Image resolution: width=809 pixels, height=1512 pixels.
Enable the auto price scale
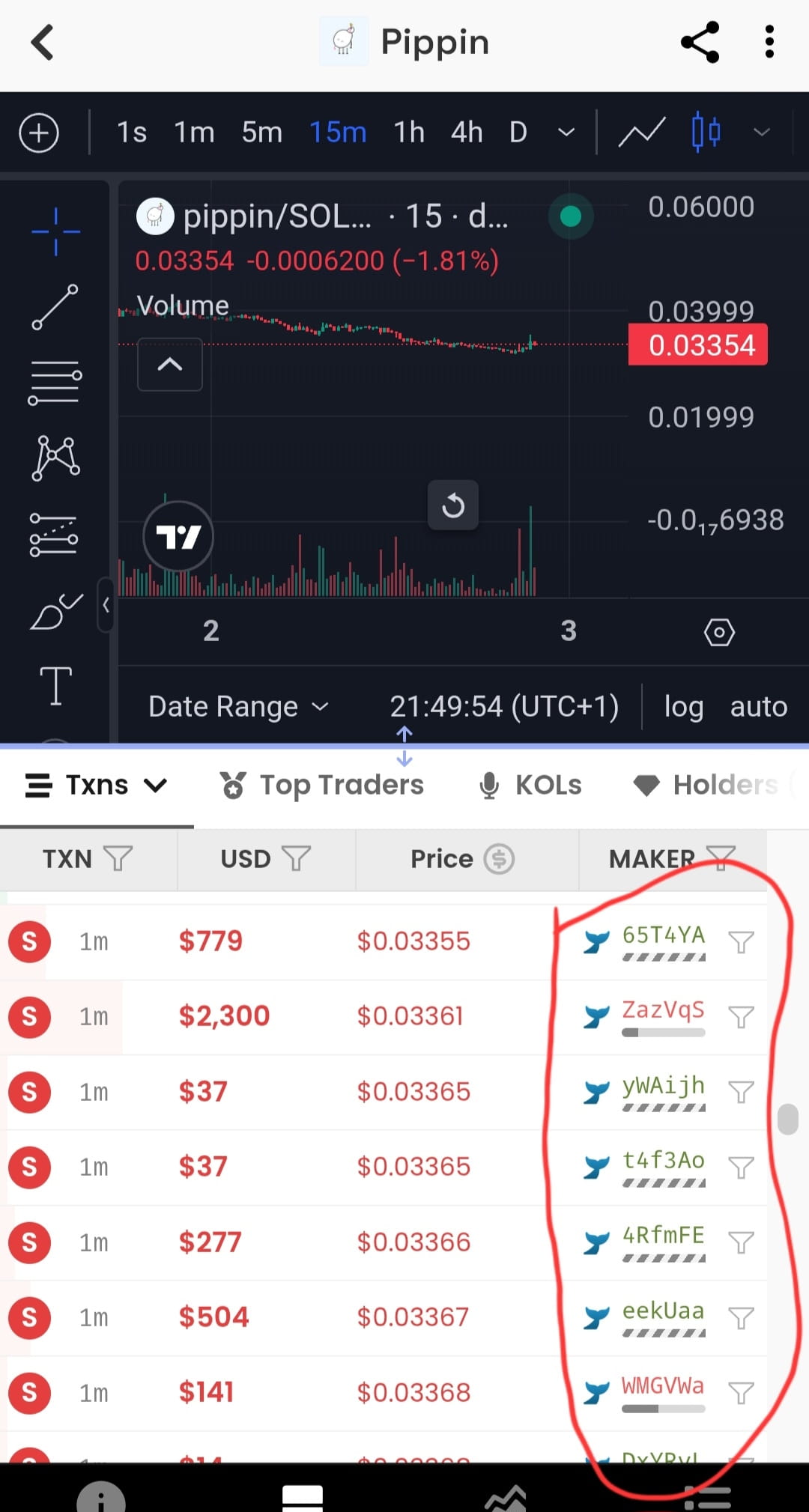[758, 706]
